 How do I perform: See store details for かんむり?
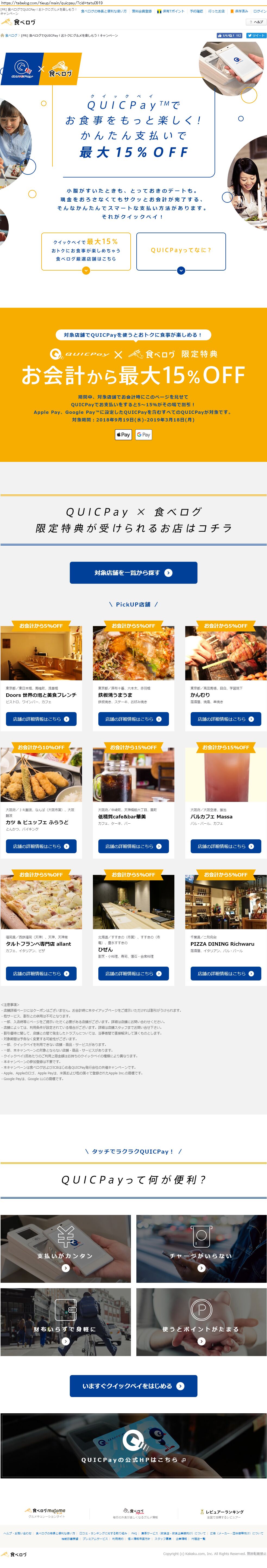[x=225, y=719]
